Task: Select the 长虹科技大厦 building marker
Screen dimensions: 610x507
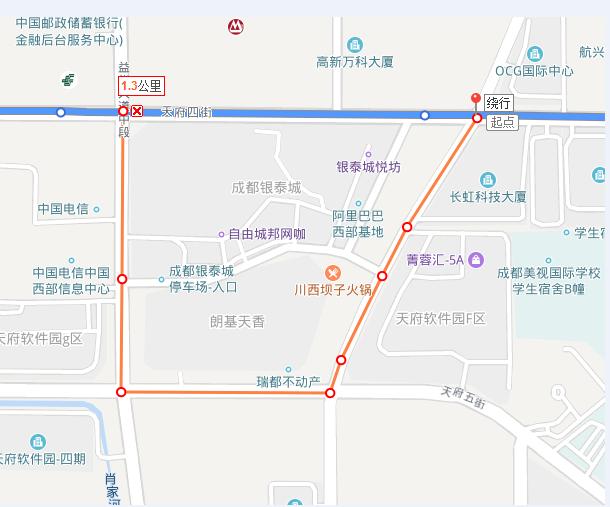Action: click(x=487, y=180)
